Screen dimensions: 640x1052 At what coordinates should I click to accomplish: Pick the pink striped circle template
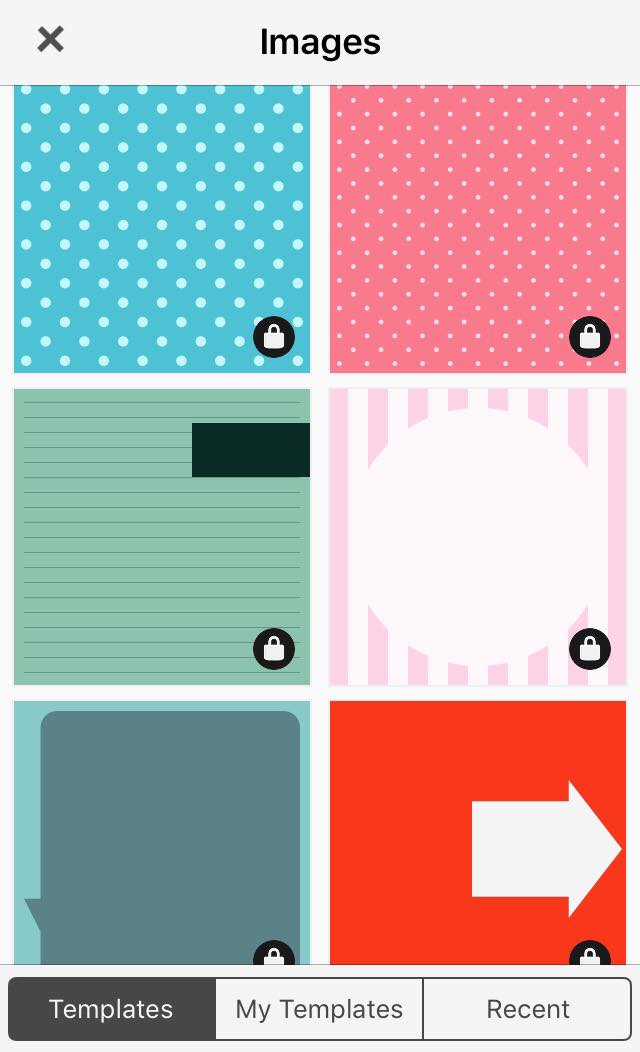coord(478,537)
